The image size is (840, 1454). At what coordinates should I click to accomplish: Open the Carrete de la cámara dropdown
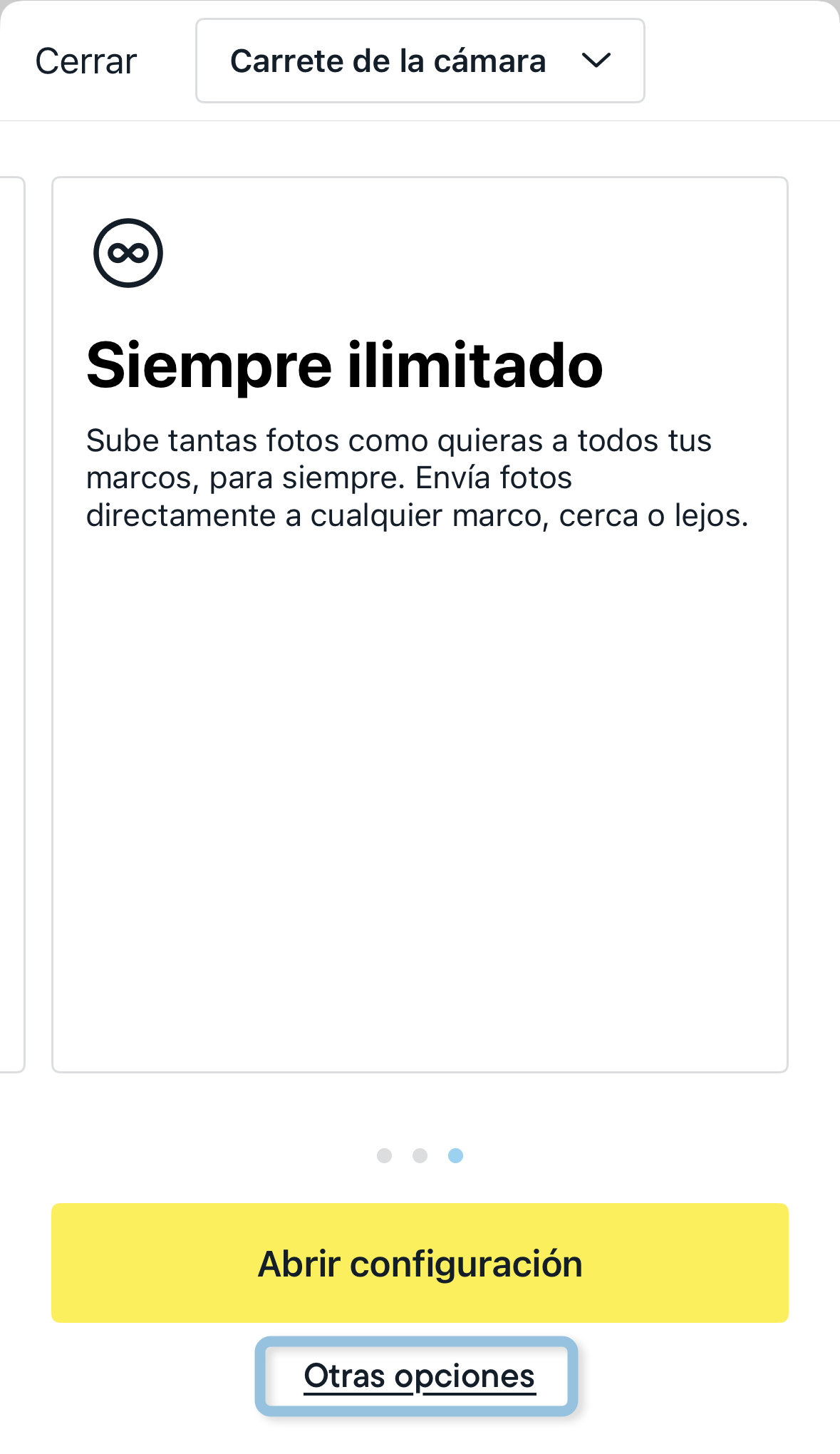click(420, 61)
